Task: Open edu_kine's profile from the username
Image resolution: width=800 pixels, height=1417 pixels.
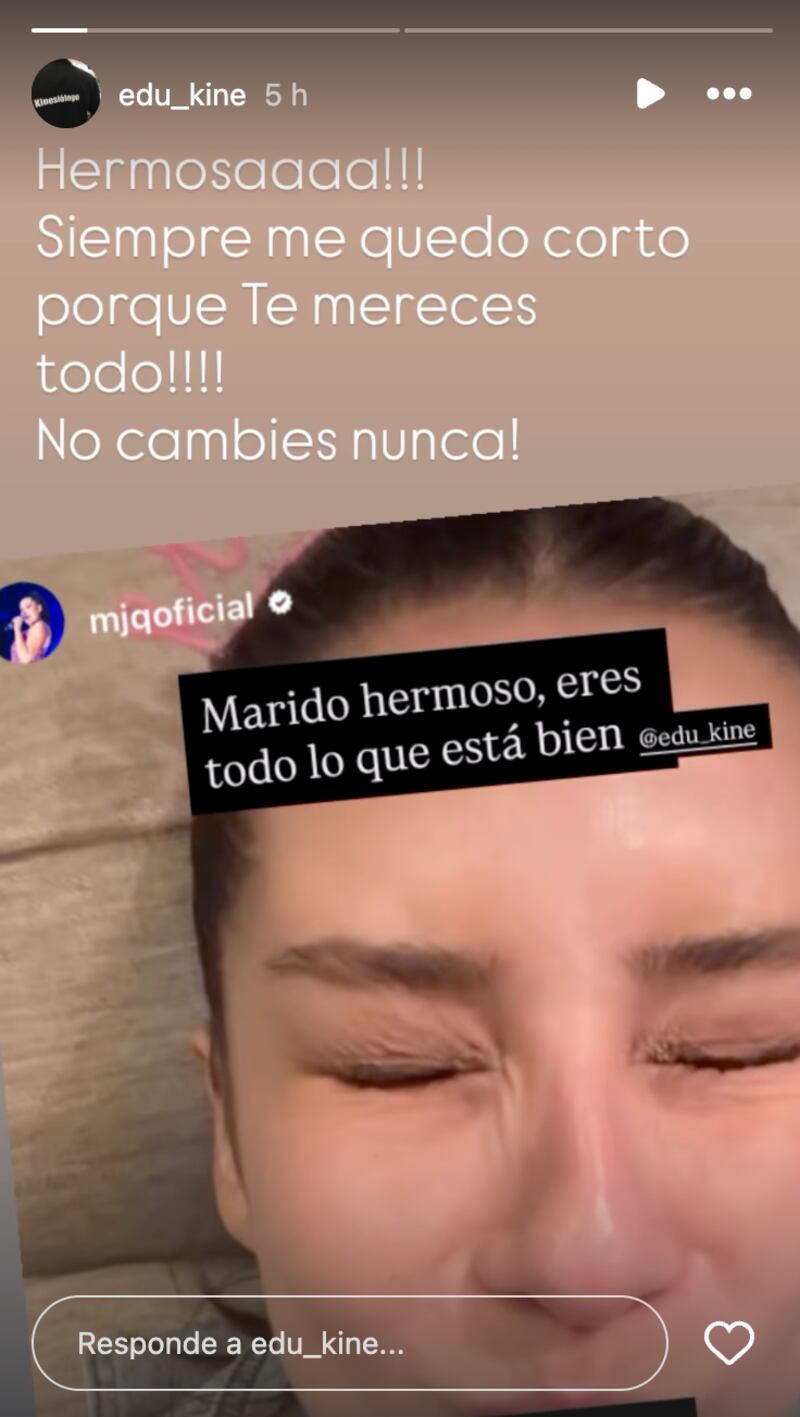Action: tap(184, 94)
